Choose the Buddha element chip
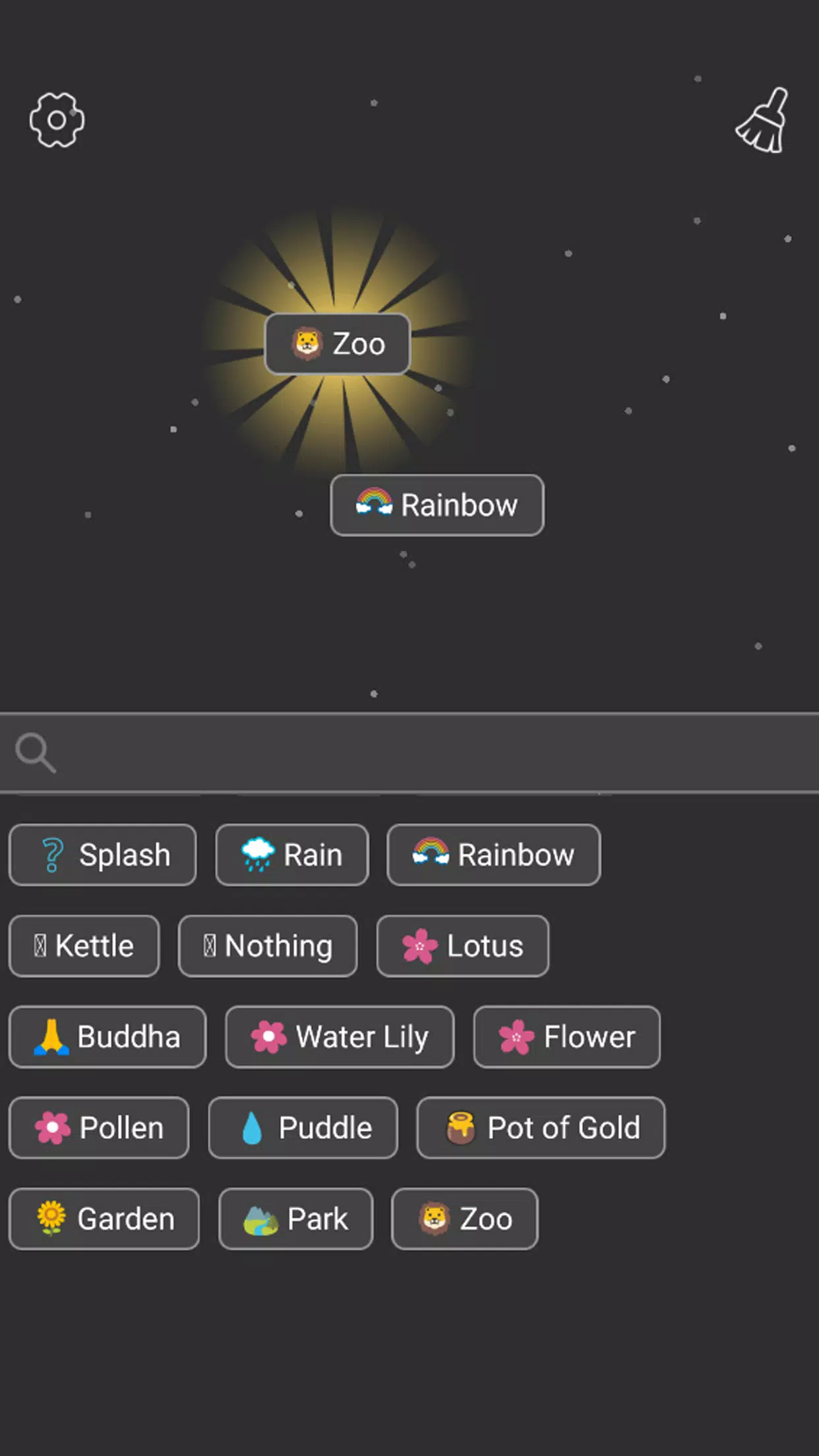 point(107,1037)
